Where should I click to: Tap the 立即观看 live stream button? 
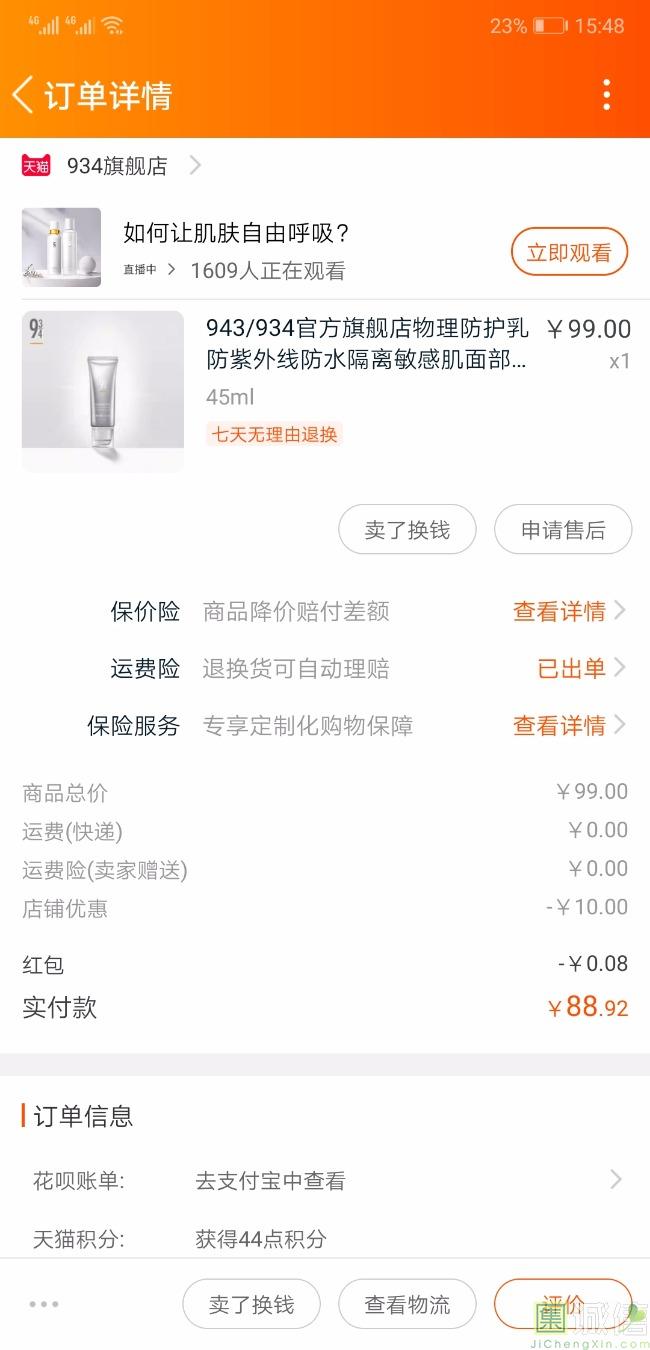[x=569, y=252]
